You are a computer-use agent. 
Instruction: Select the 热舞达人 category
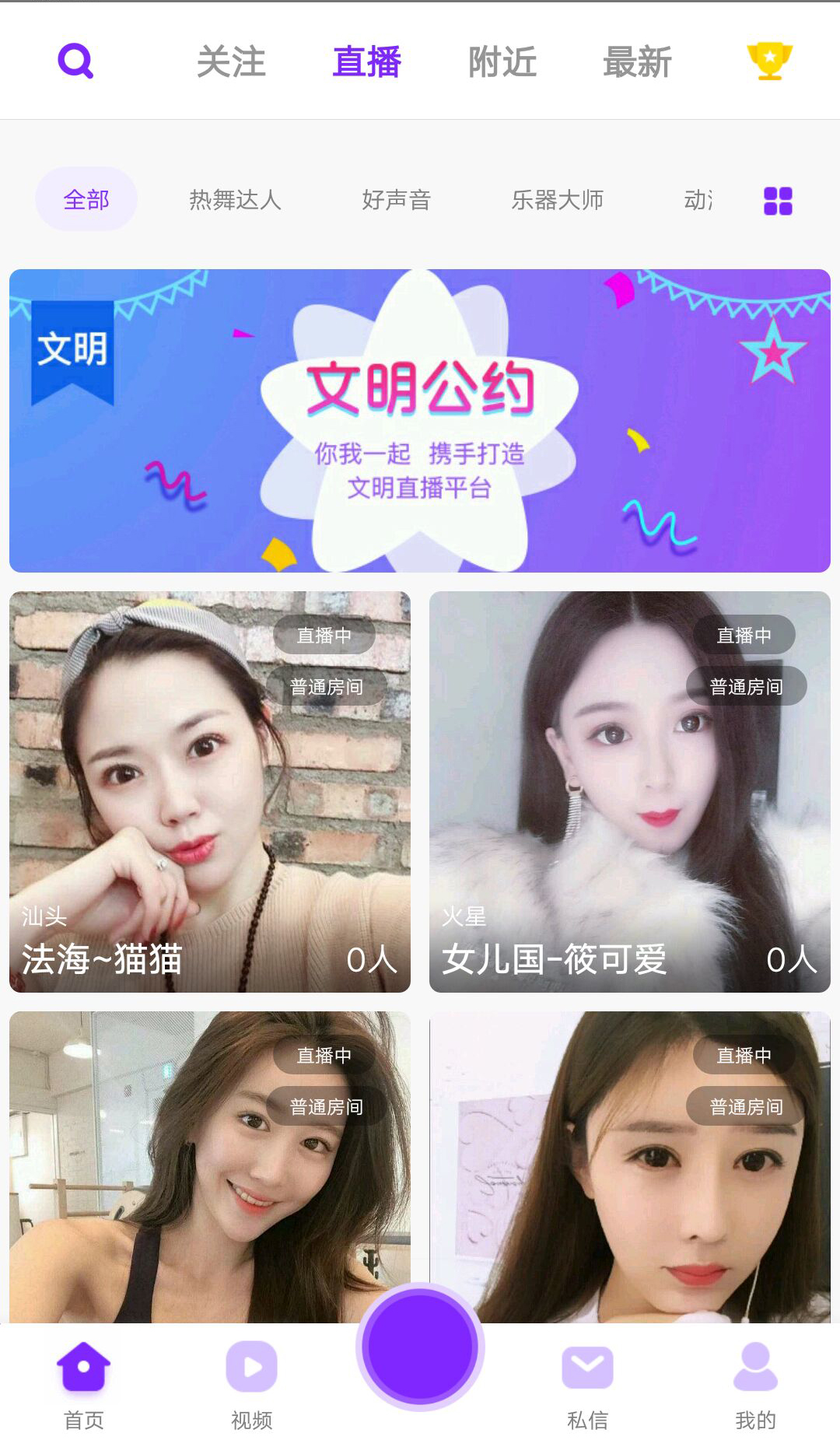235,199
